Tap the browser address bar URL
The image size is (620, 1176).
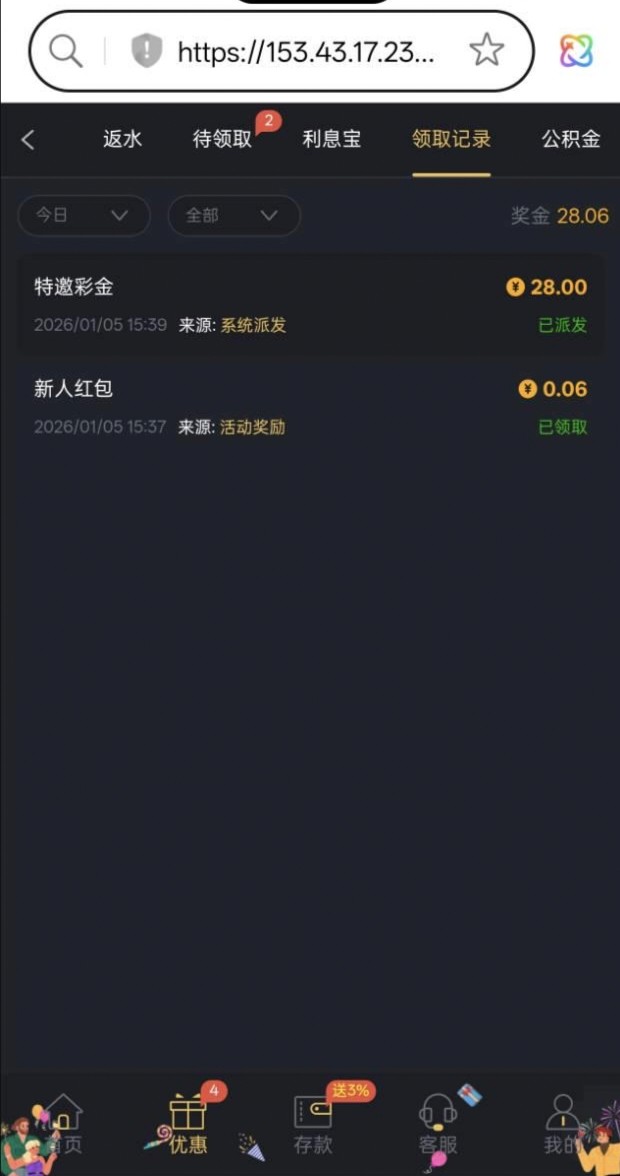305,52
